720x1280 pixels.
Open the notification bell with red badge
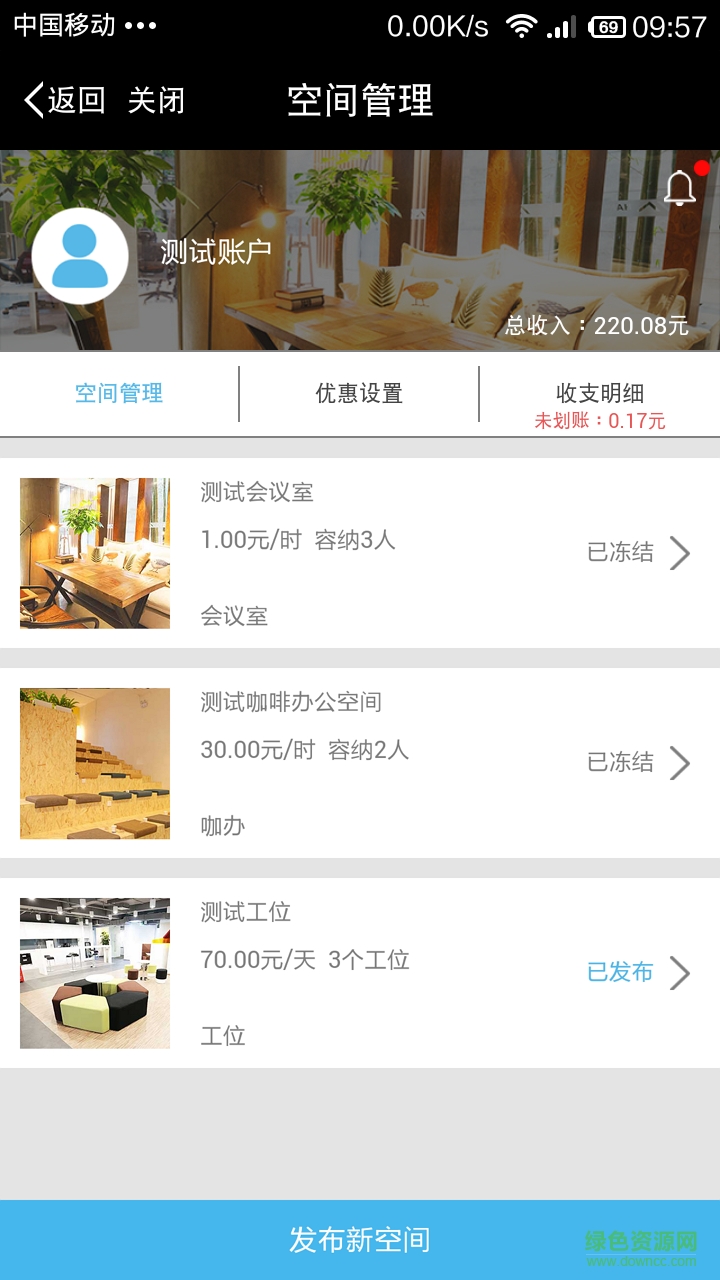point(680,186)
